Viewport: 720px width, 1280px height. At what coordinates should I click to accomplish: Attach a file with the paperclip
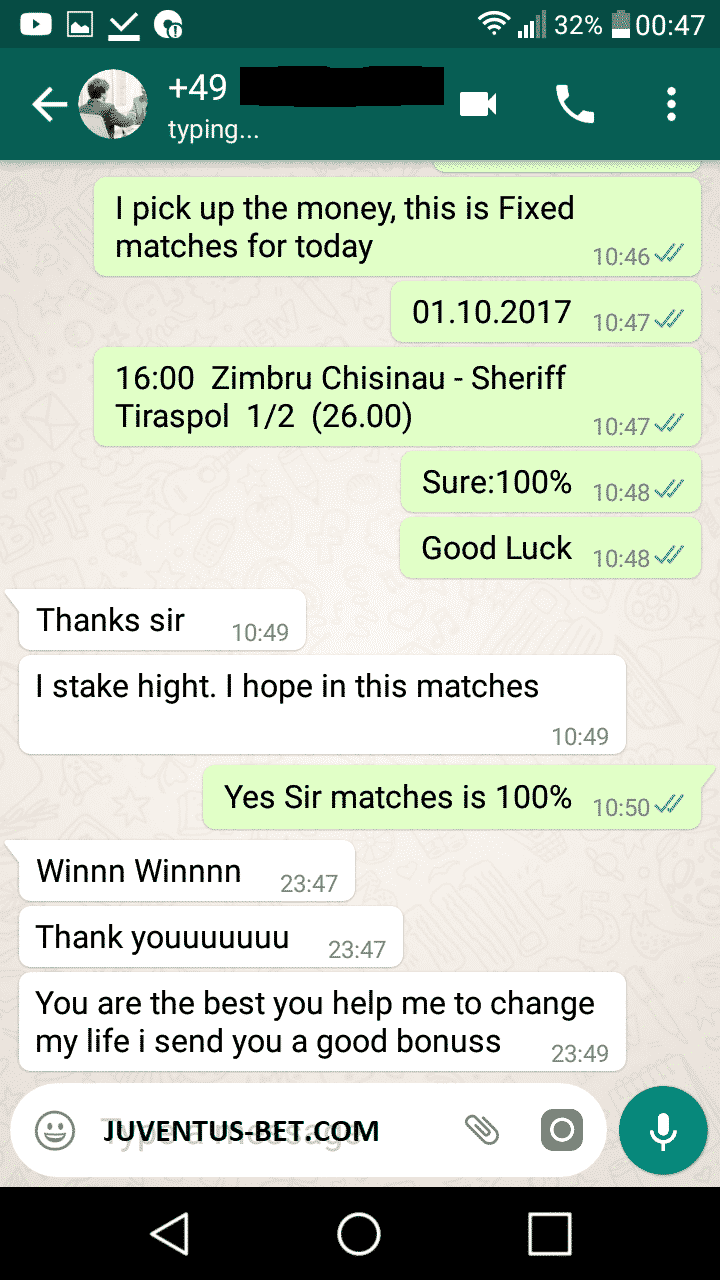[x=482, y=1131]
